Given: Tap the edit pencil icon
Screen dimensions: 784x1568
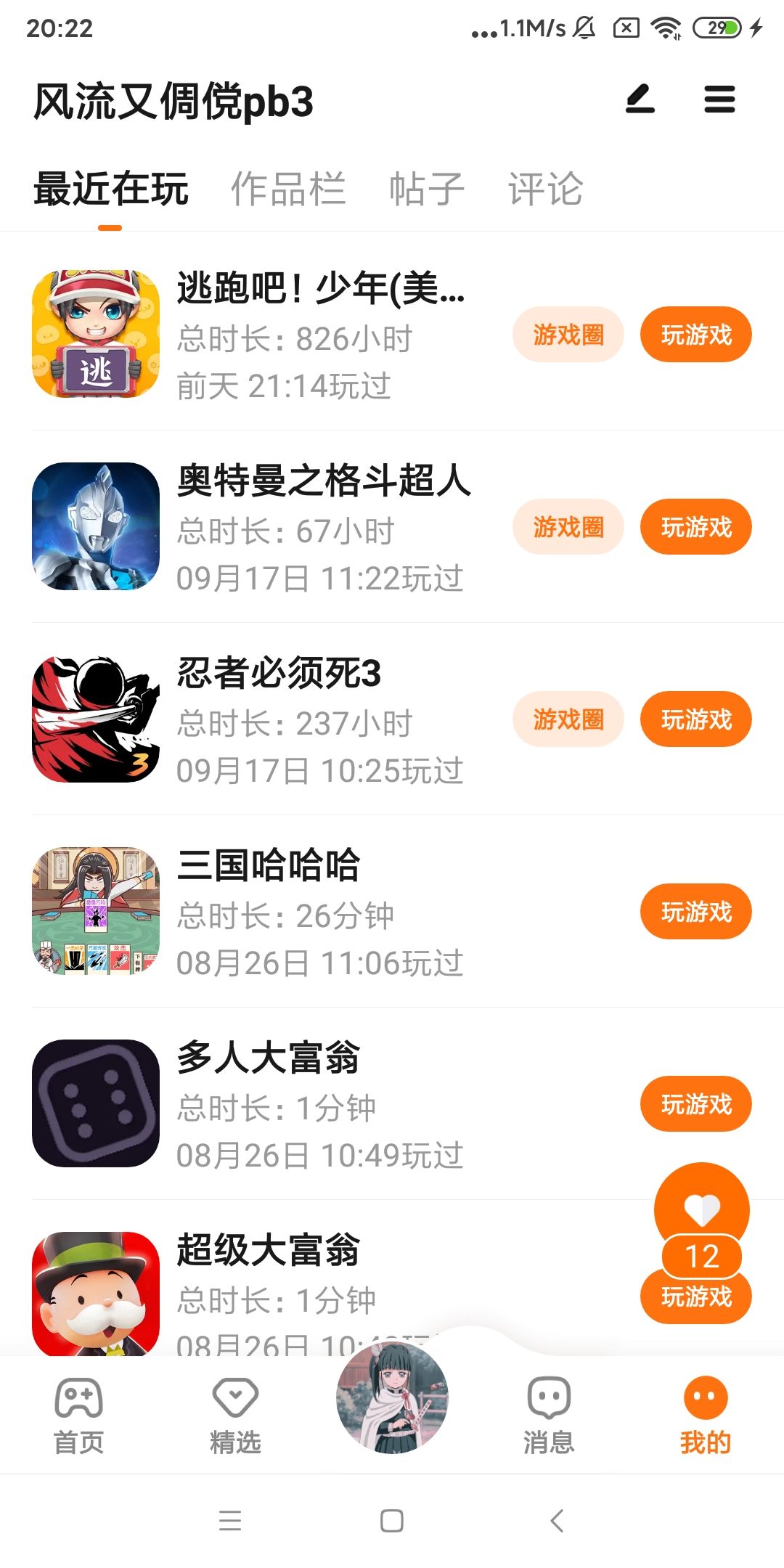Looking at the screenshot, I should 640,99.
